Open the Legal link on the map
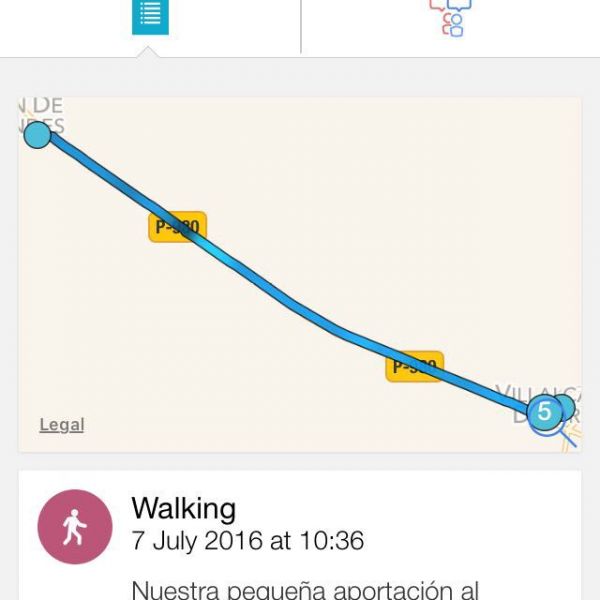 pos(62,425)
